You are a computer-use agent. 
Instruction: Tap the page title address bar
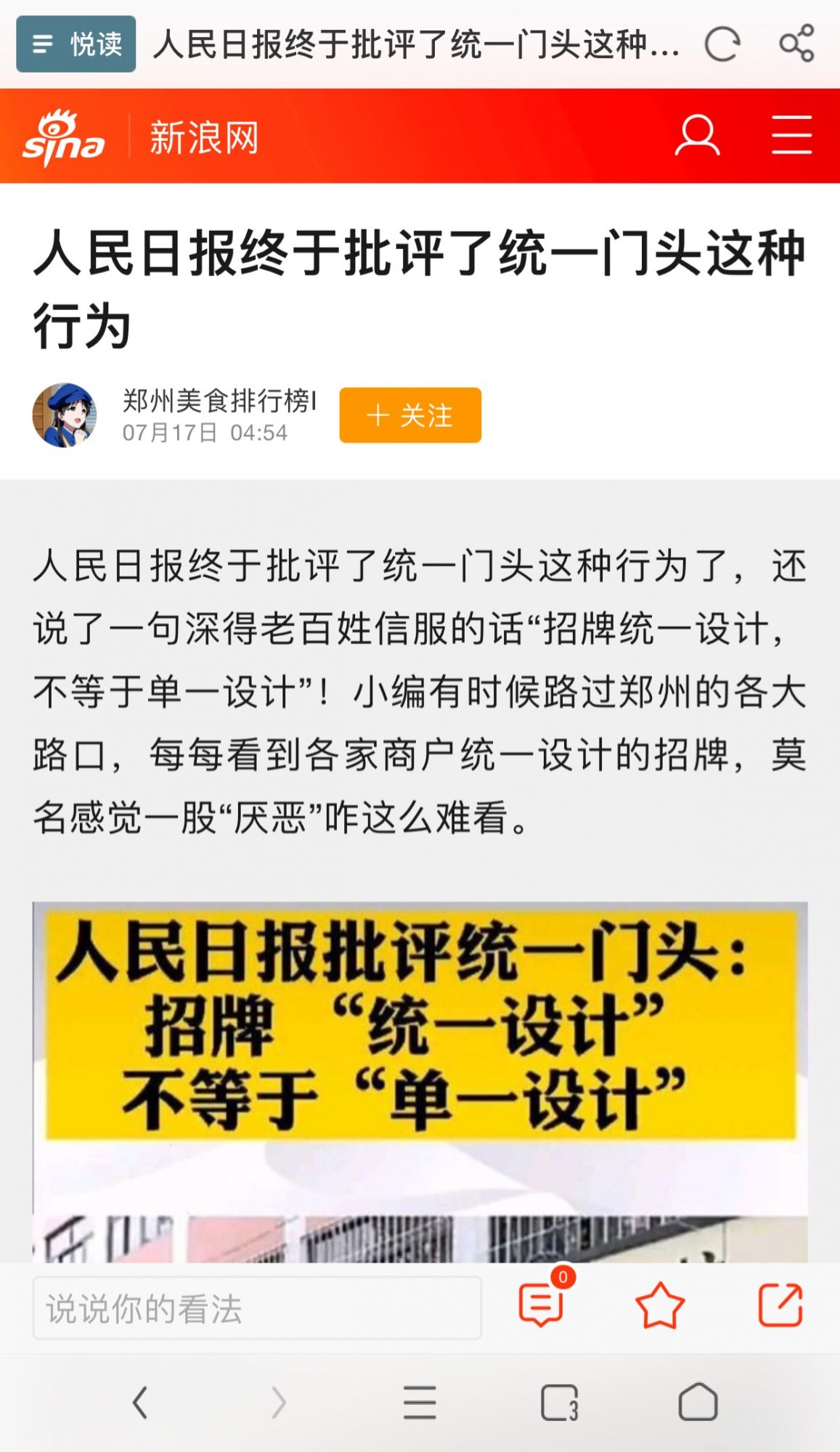417,44
